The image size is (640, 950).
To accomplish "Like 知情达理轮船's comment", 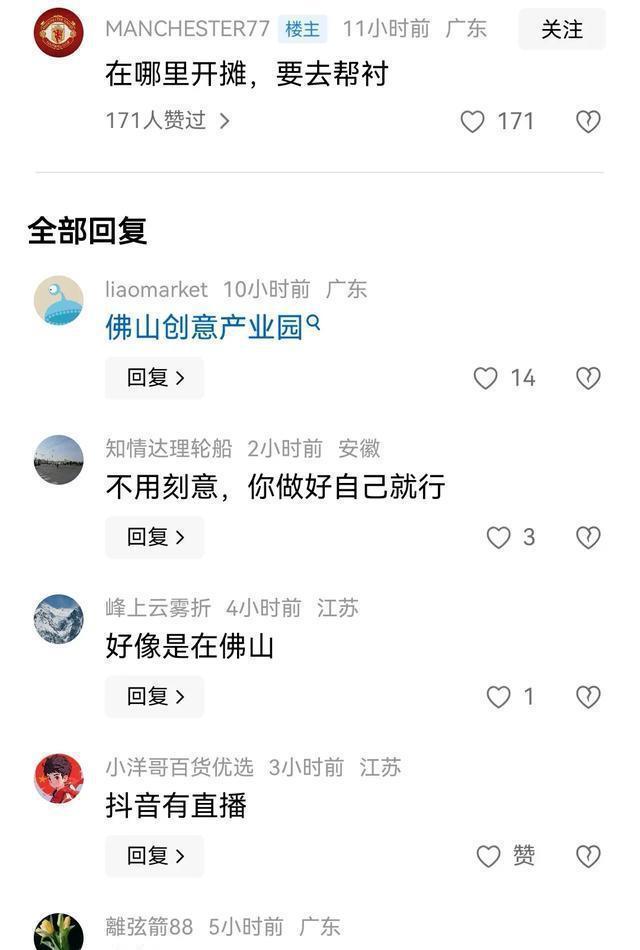I will [498, 537].
